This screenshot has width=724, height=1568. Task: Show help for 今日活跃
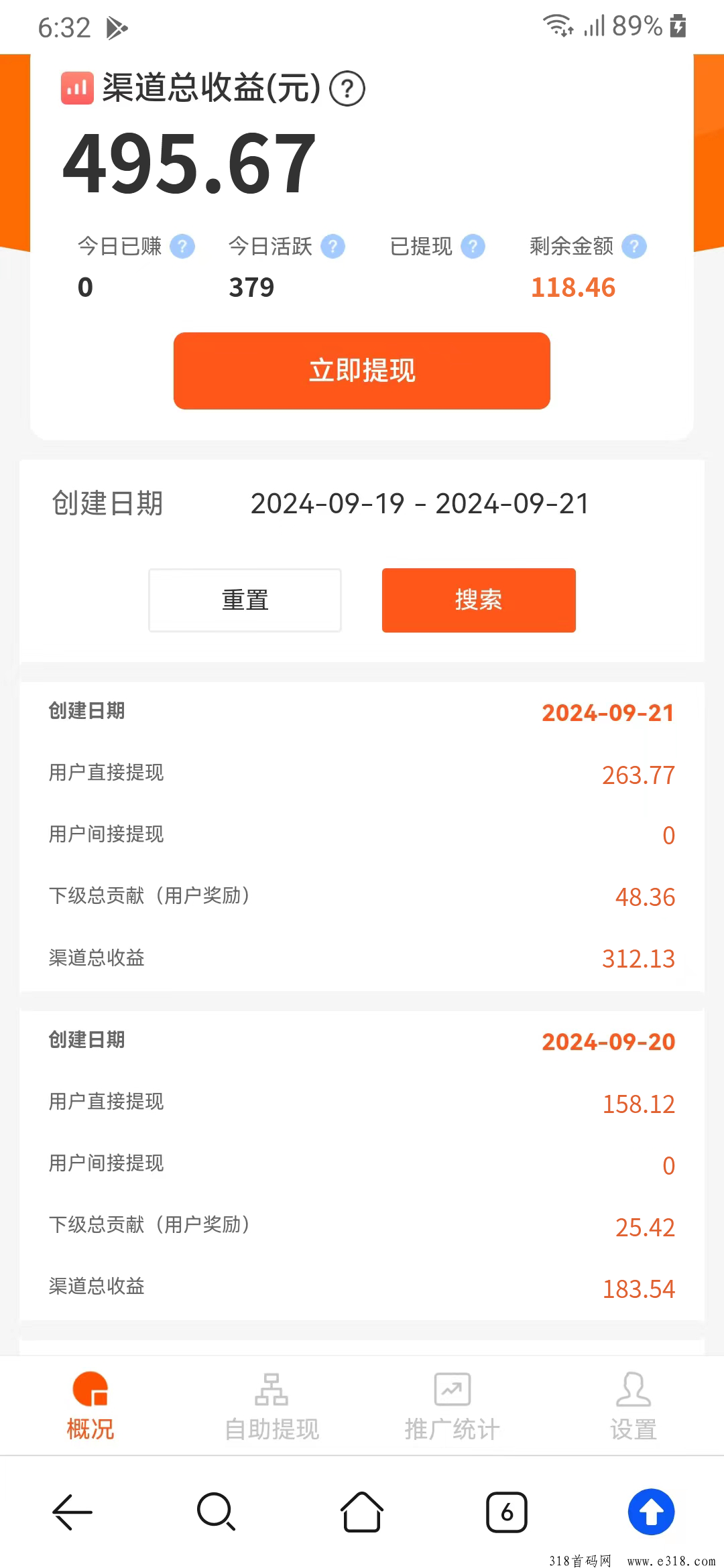[333, 247]
